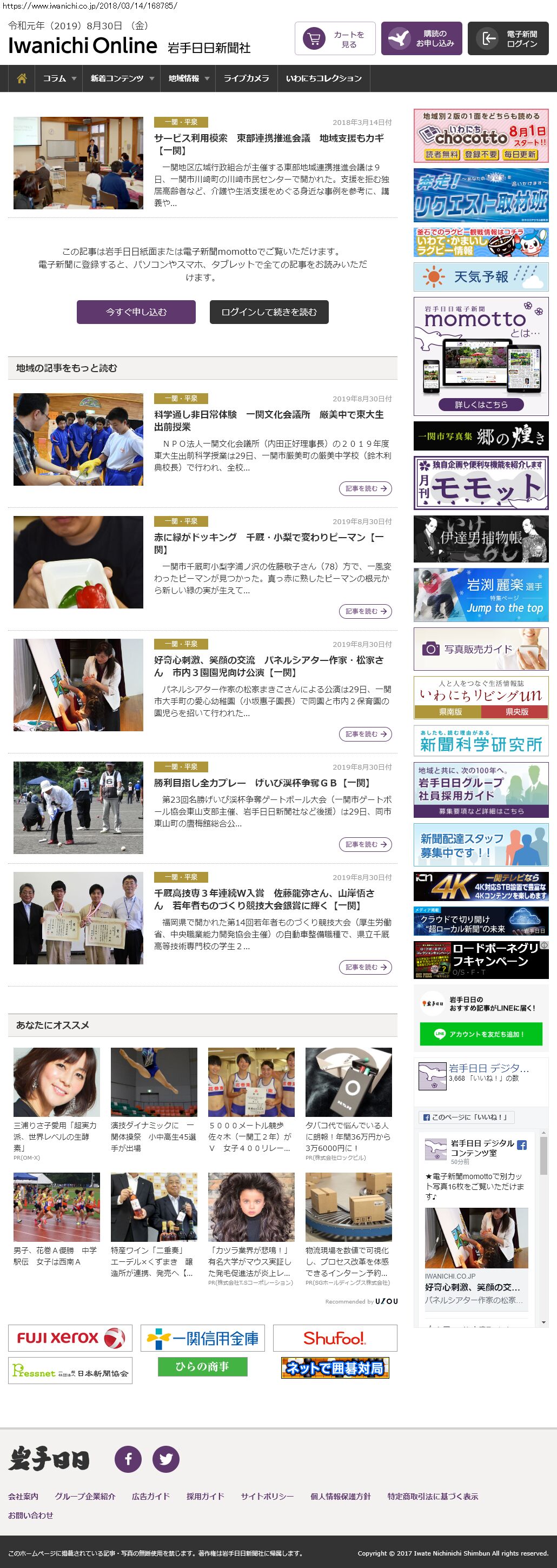Image resolution: width=557 pixels, height=1568 pixels.
Task: Open 電子新聞ログイン
Action: (508, 39)
